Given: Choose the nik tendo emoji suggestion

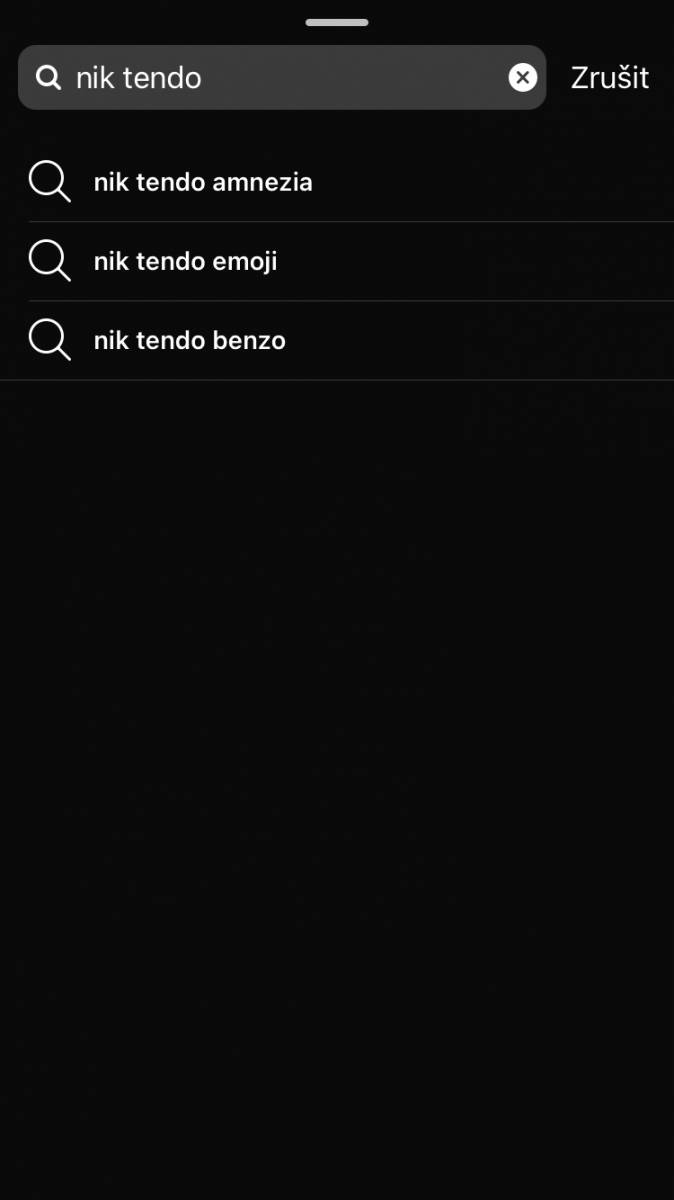Looking at the screenshot, I should tap(337, 261).
